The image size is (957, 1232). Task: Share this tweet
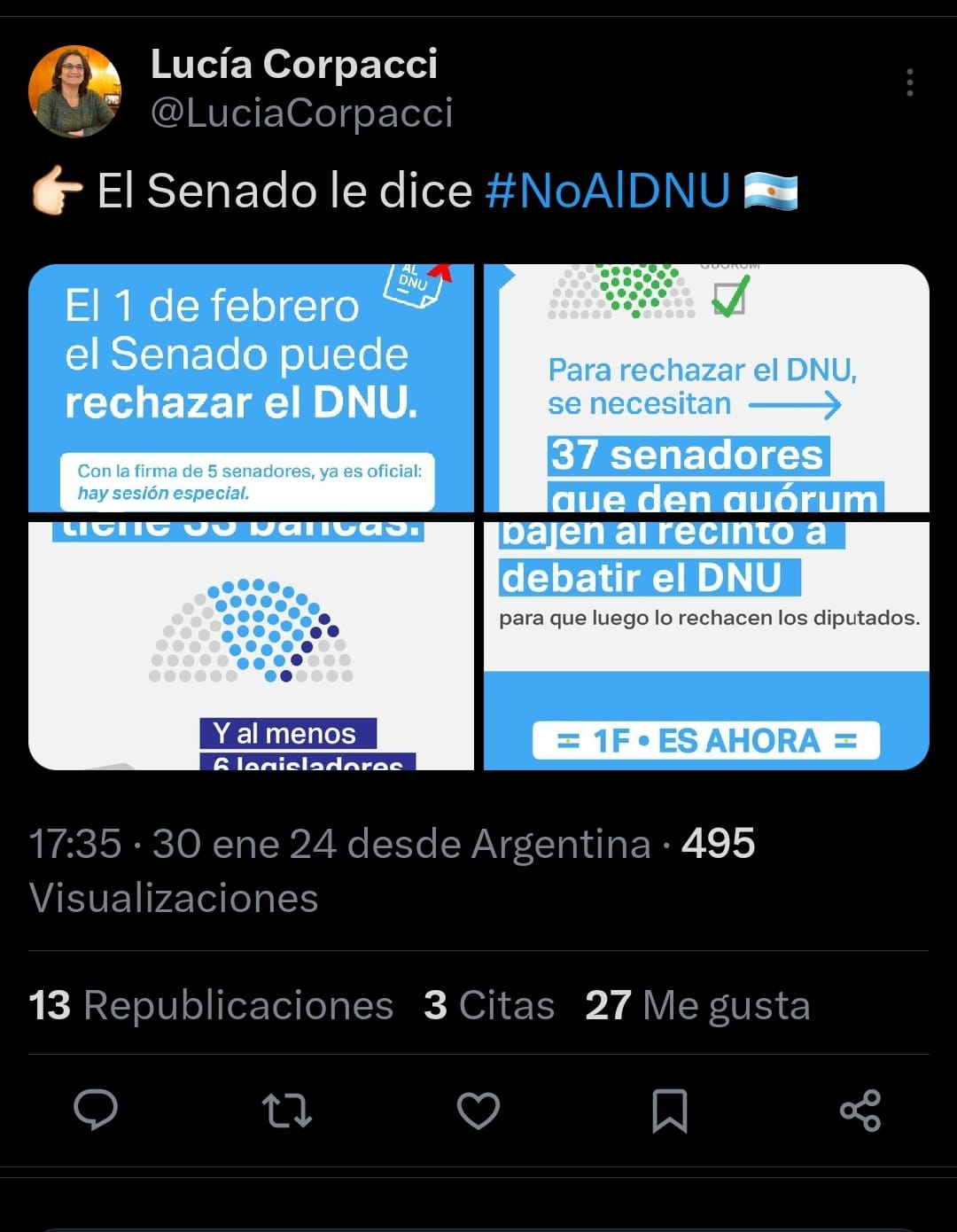(860, 1110)
